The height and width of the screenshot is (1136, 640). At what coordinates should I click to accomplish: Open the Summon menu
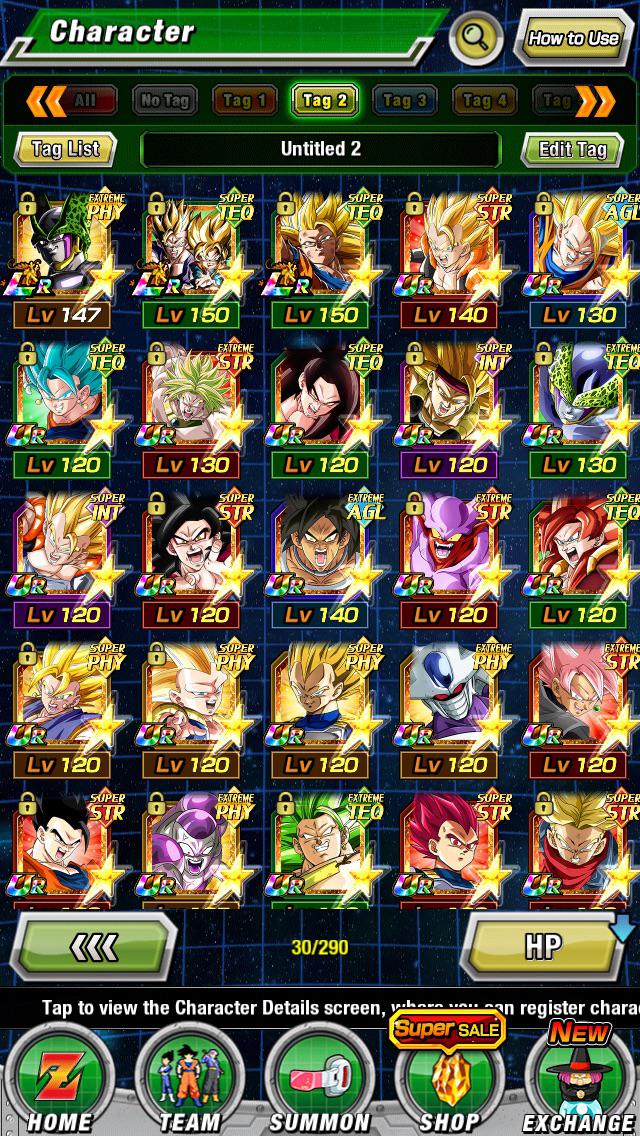coord(320,1080)
